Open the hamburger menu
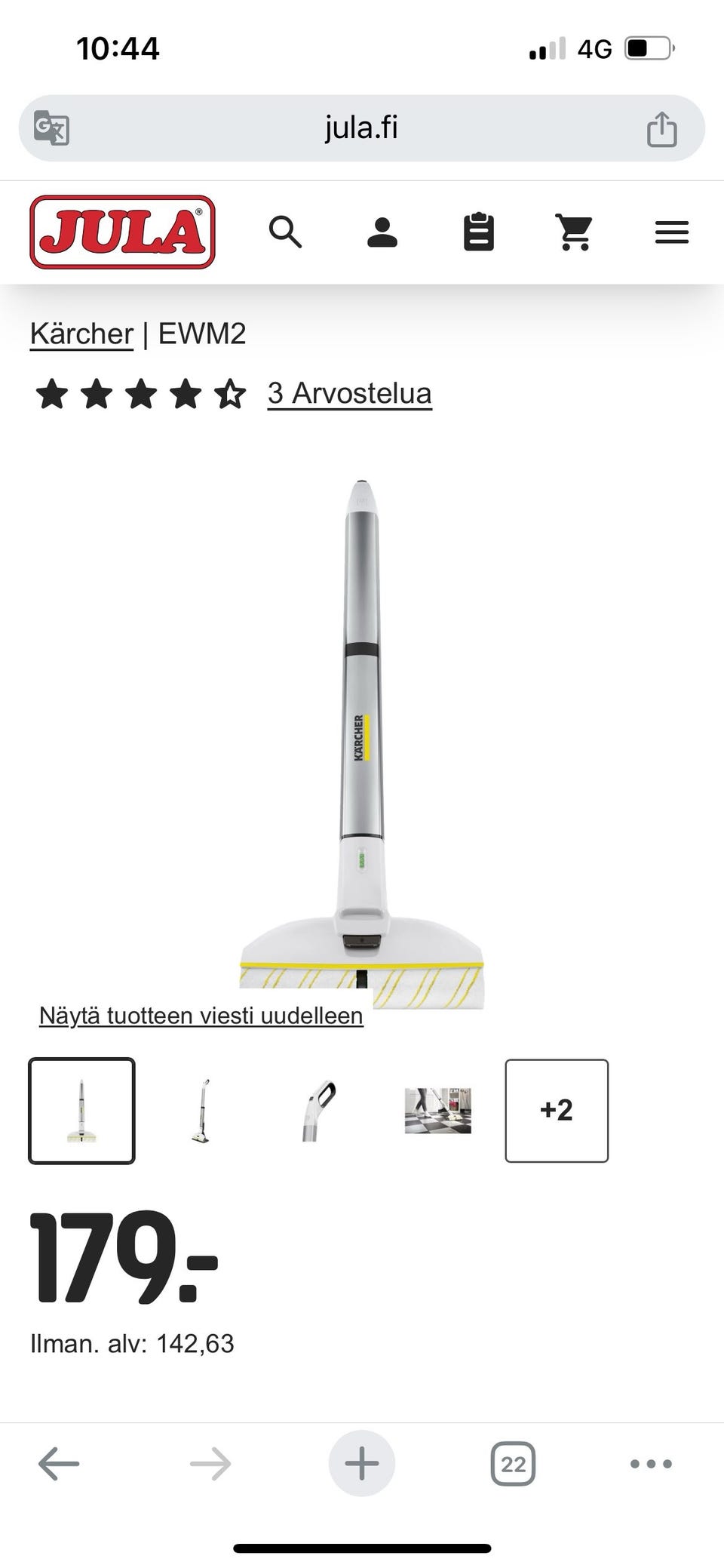The width and height of the screenshot is (724, 1568). (671, 232)
